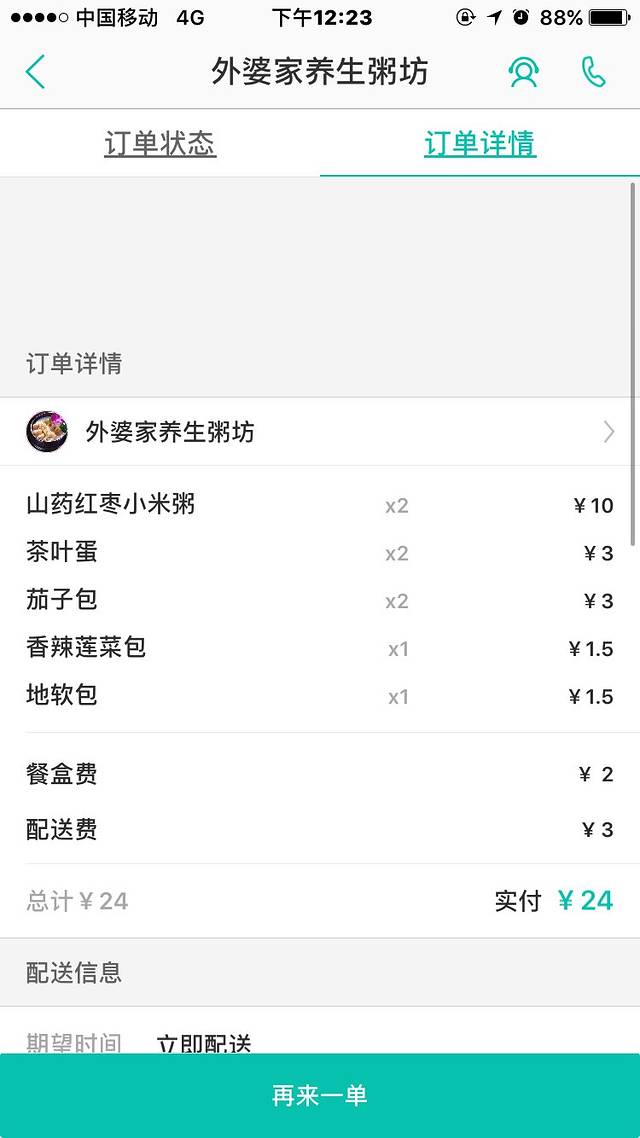Open the 外婆家养生粥坊 store row

click(x=320, y=432)
